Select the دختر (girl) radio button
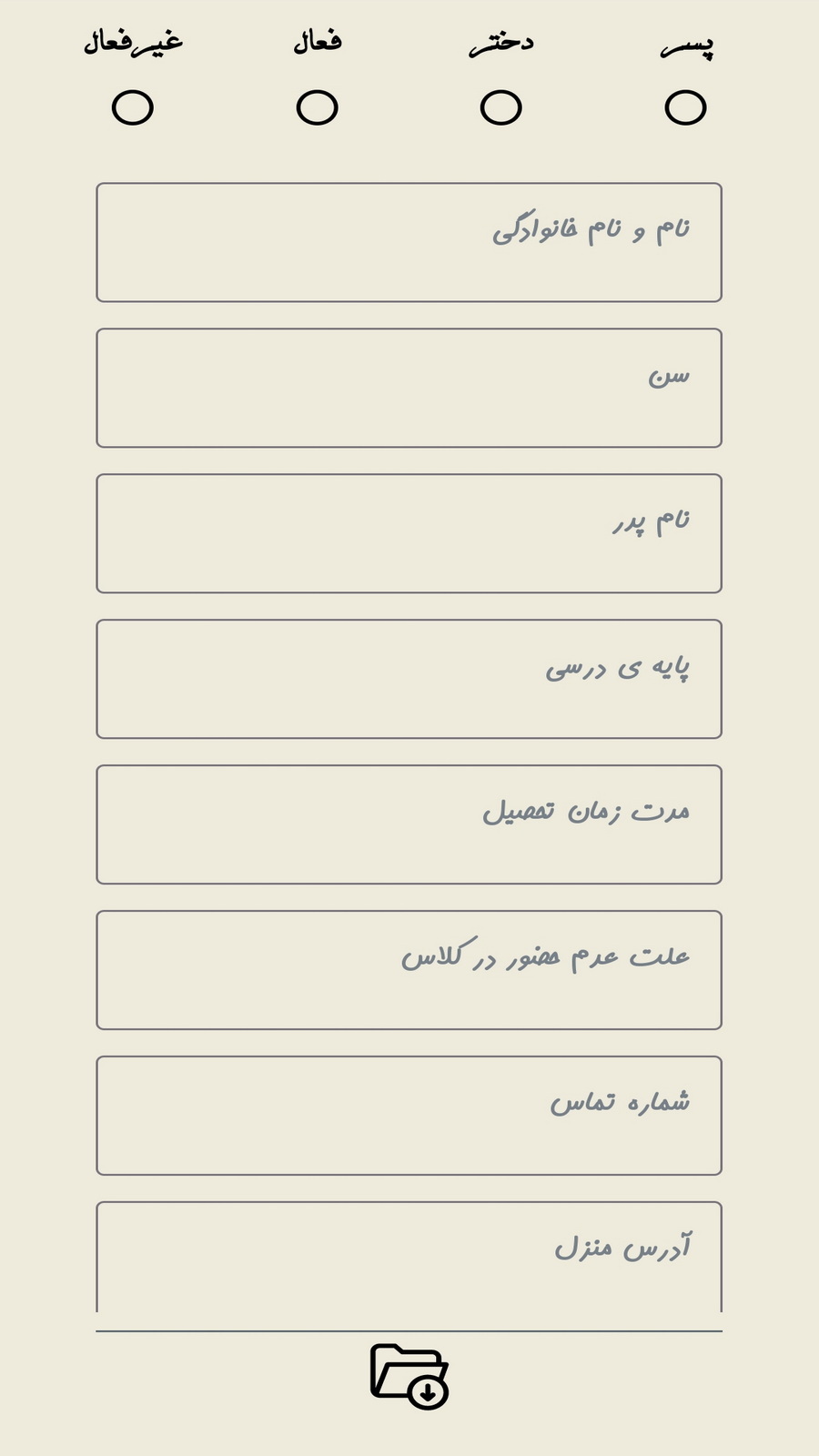This screenshot has height=1456, width=819. [x=500, y=107]
